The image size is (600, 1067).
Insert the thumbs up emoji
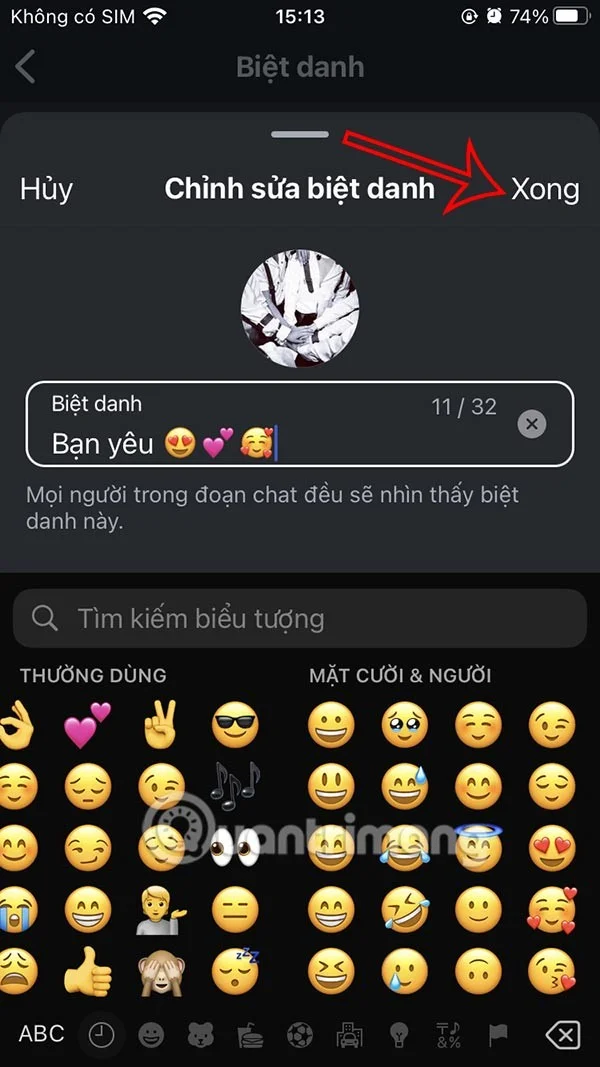(88, 970)
